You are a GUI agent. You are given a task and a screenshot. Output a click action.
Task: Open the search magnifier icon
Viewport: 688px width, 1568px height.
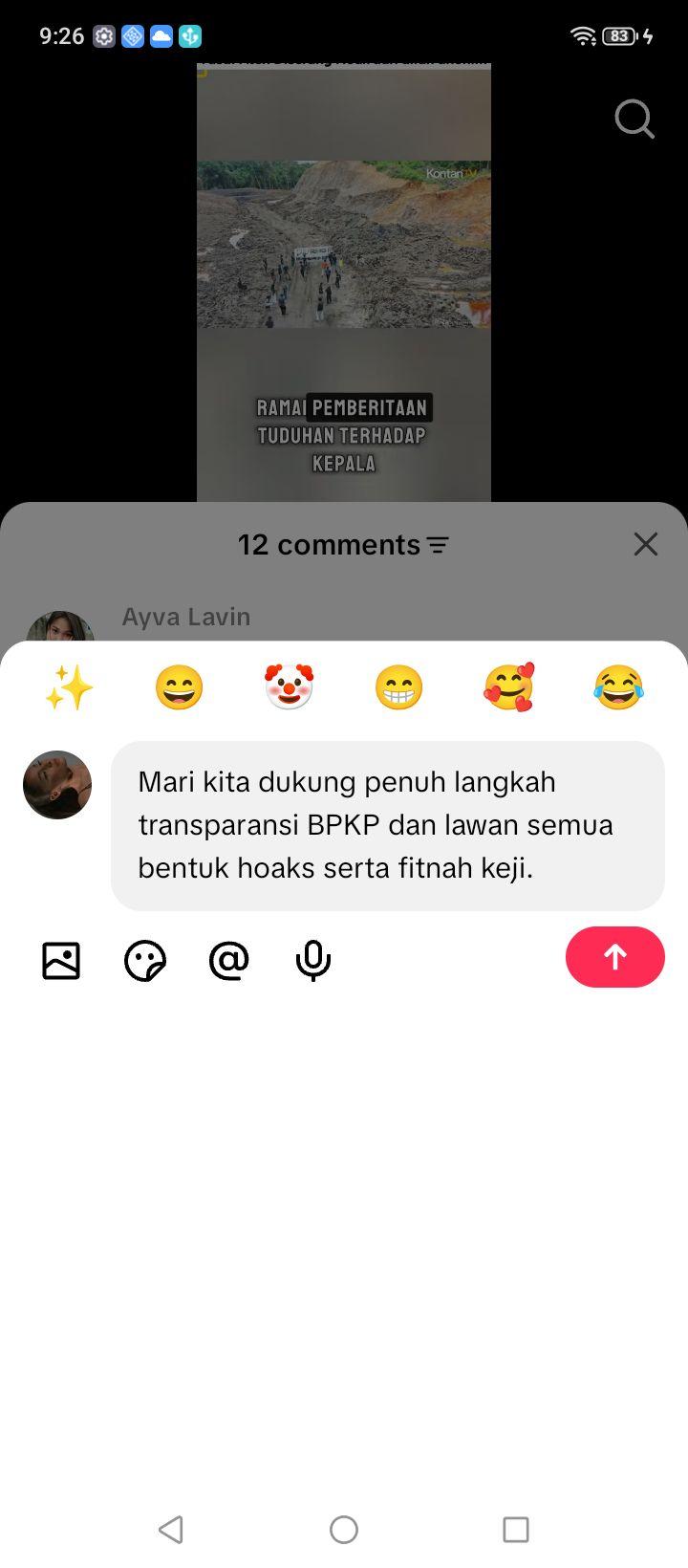tap(634, 120)
